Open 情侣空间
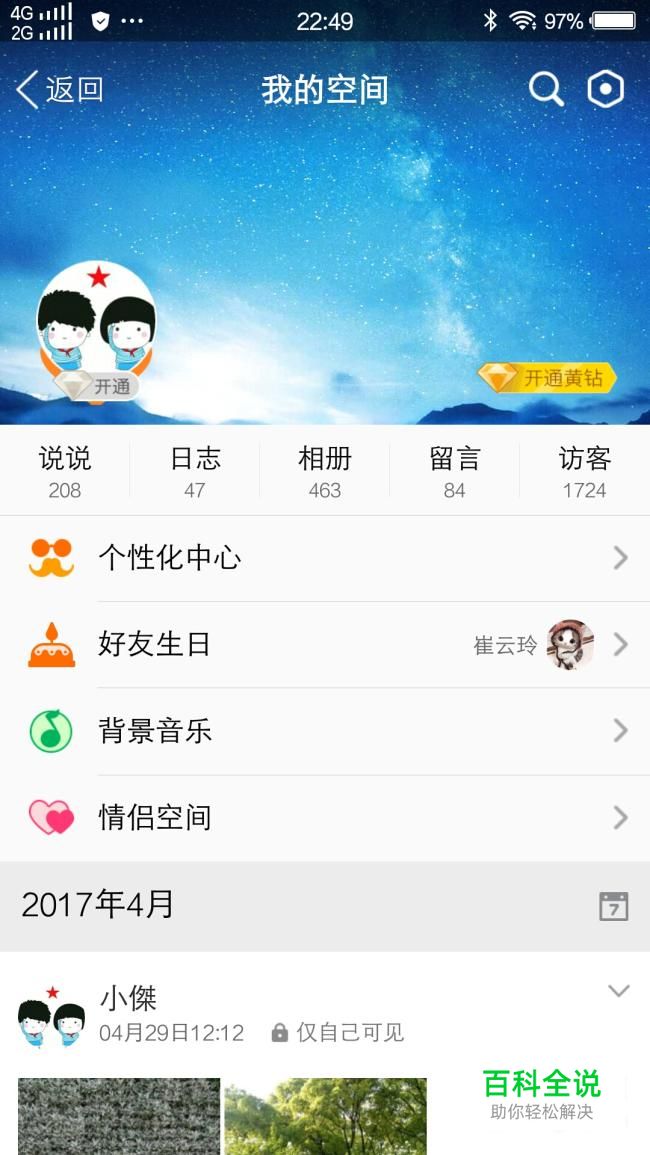Screen dimensions: 650x1155 coord(325,818)
